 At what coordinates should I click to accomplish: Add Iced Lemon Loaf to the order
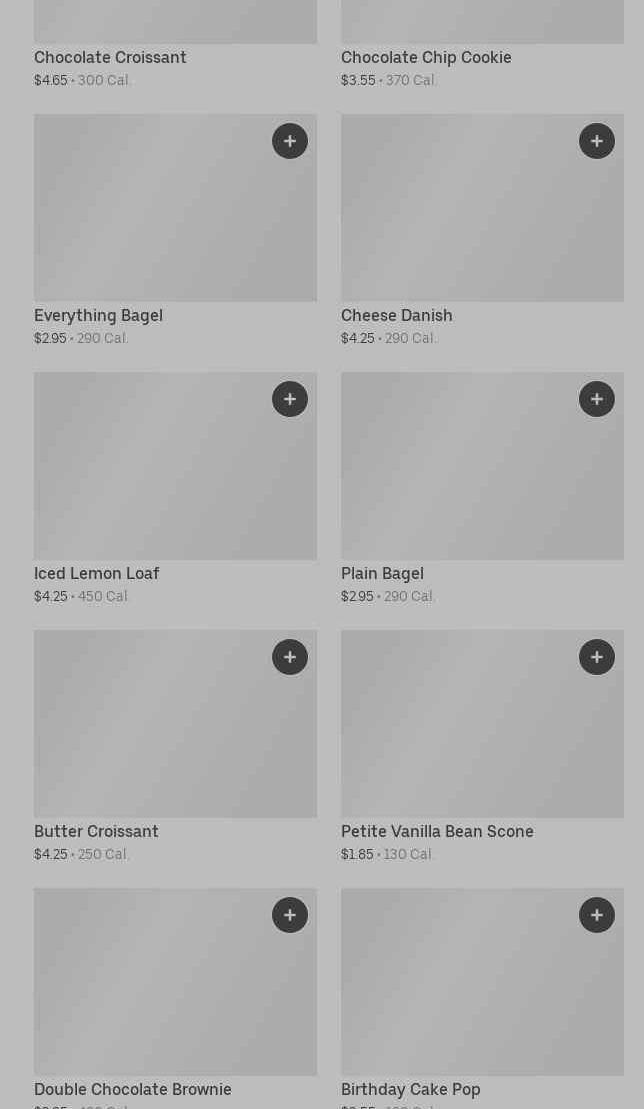[x=290, y=399]
